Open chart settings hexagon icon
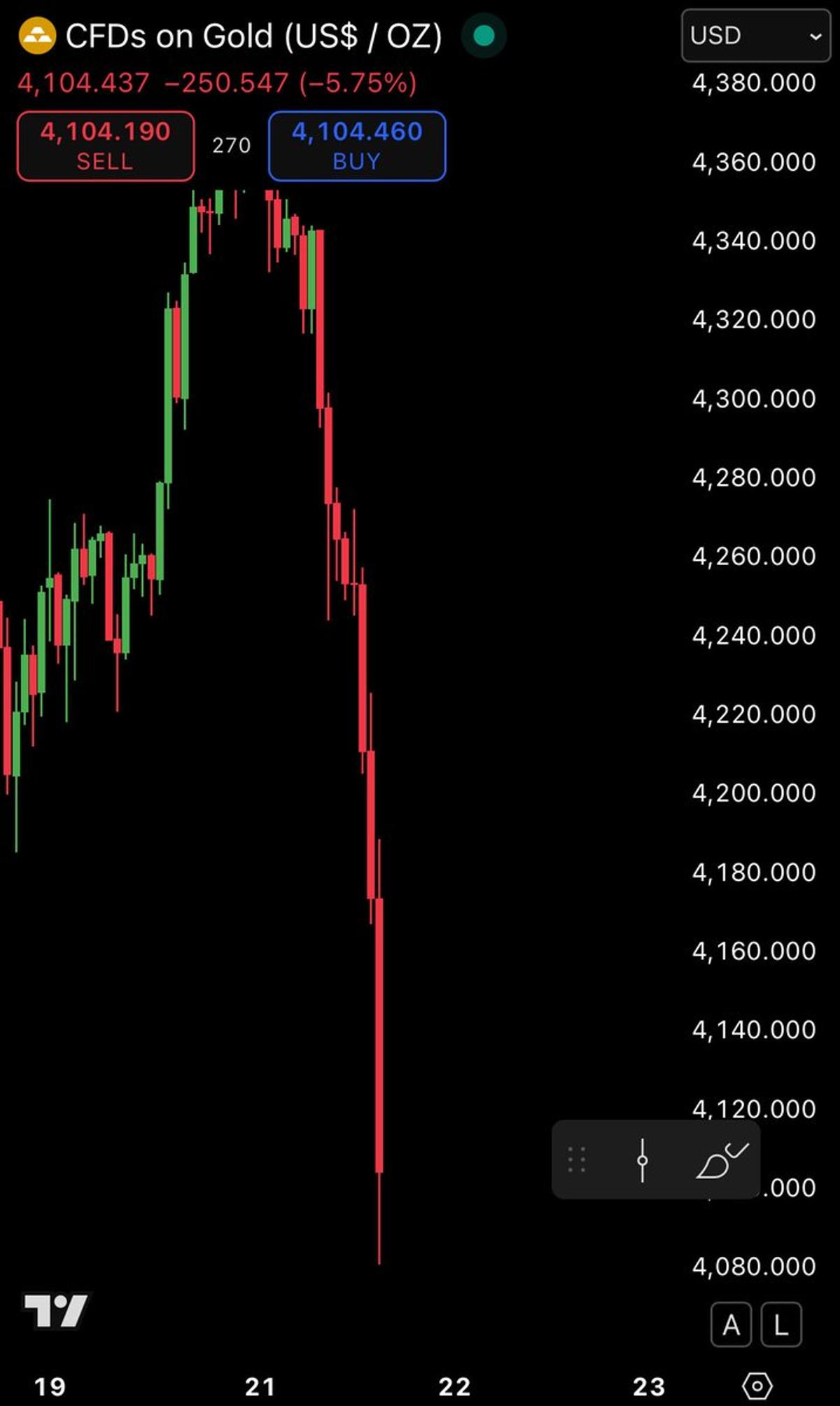Image resolution: width=840 pixels, height=1406 pixels. (x=757, y=1385)
